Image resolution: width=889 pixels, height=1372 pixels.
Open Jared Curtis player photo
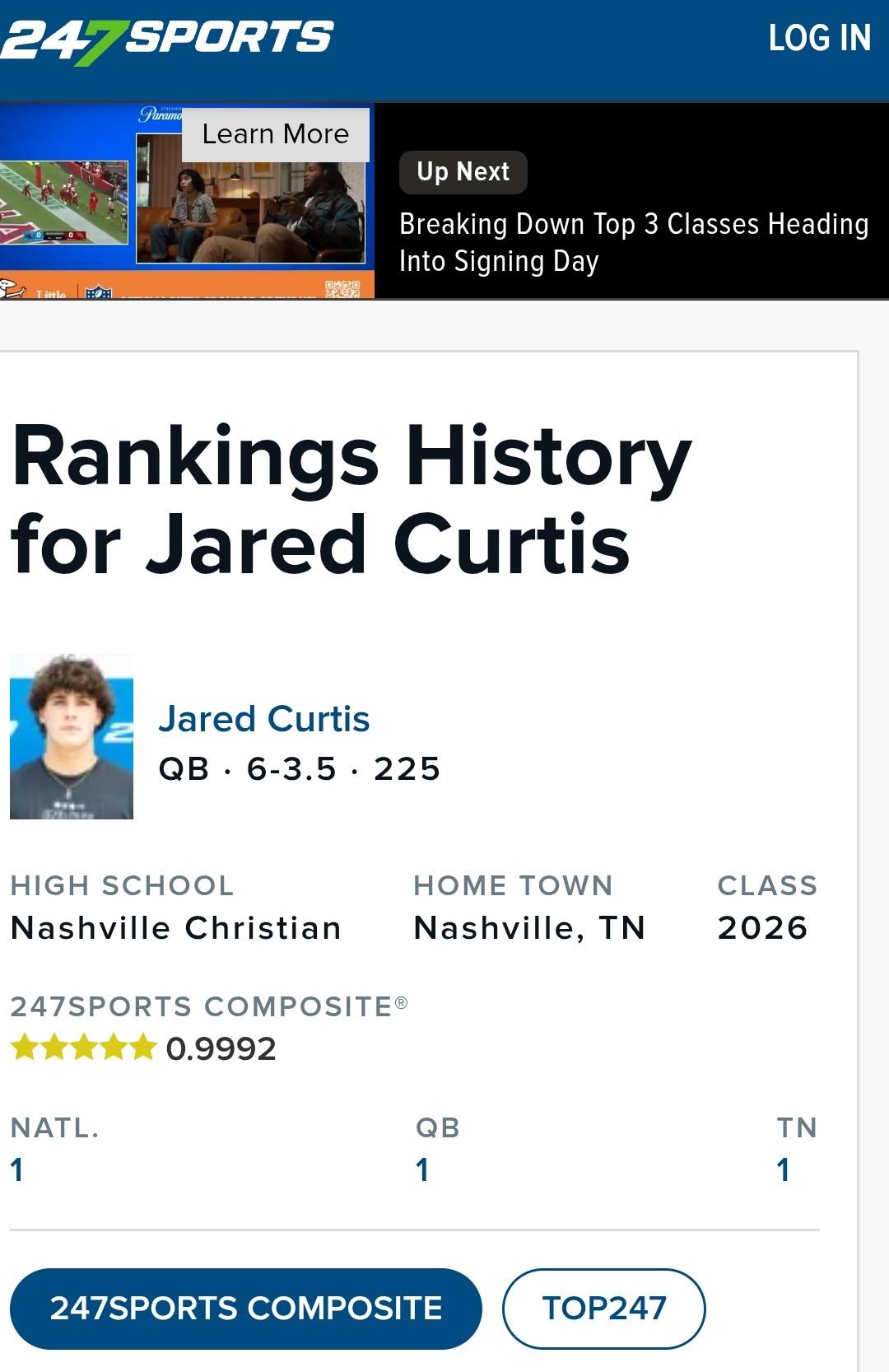click(x=72, y=736)
